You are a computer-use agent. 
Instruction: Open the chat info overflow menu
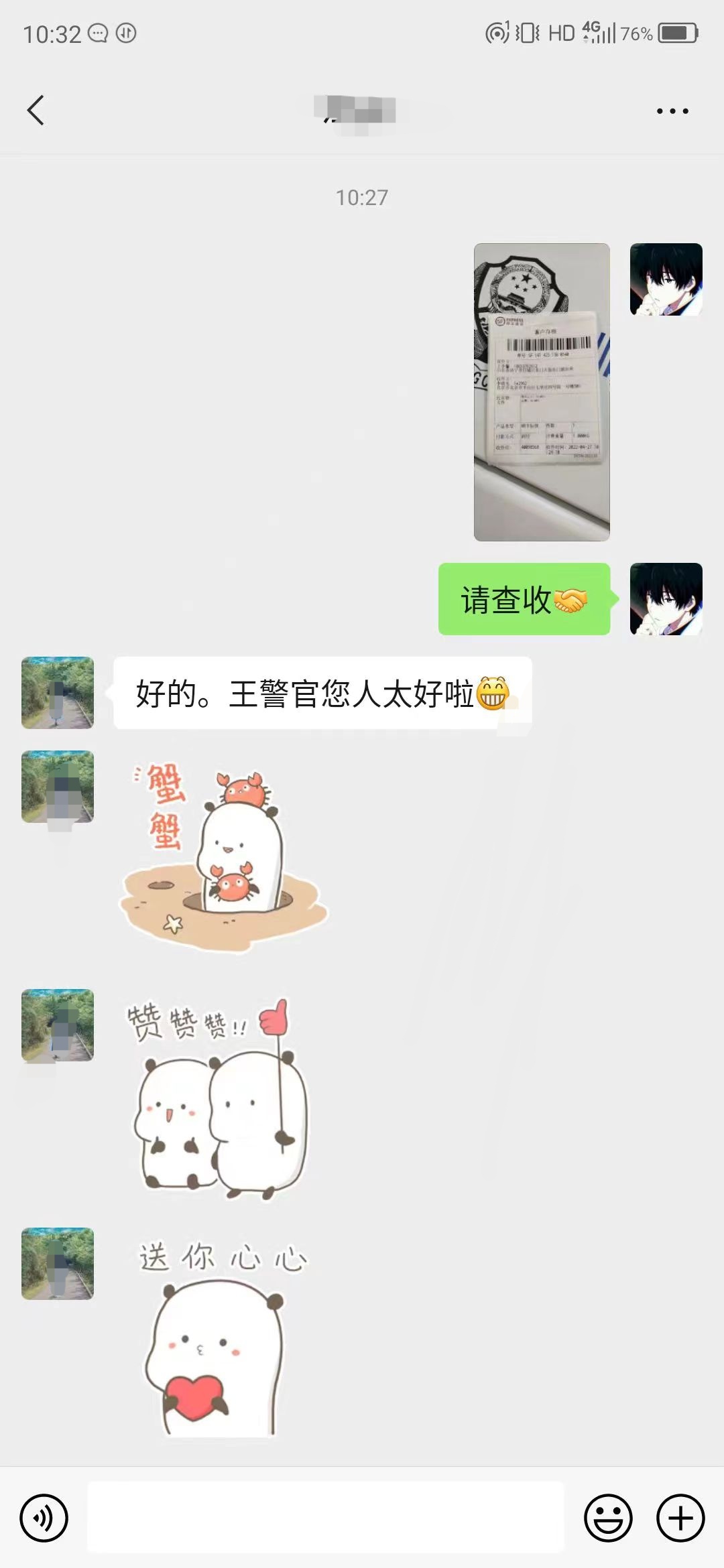click(x=672, y=111)
